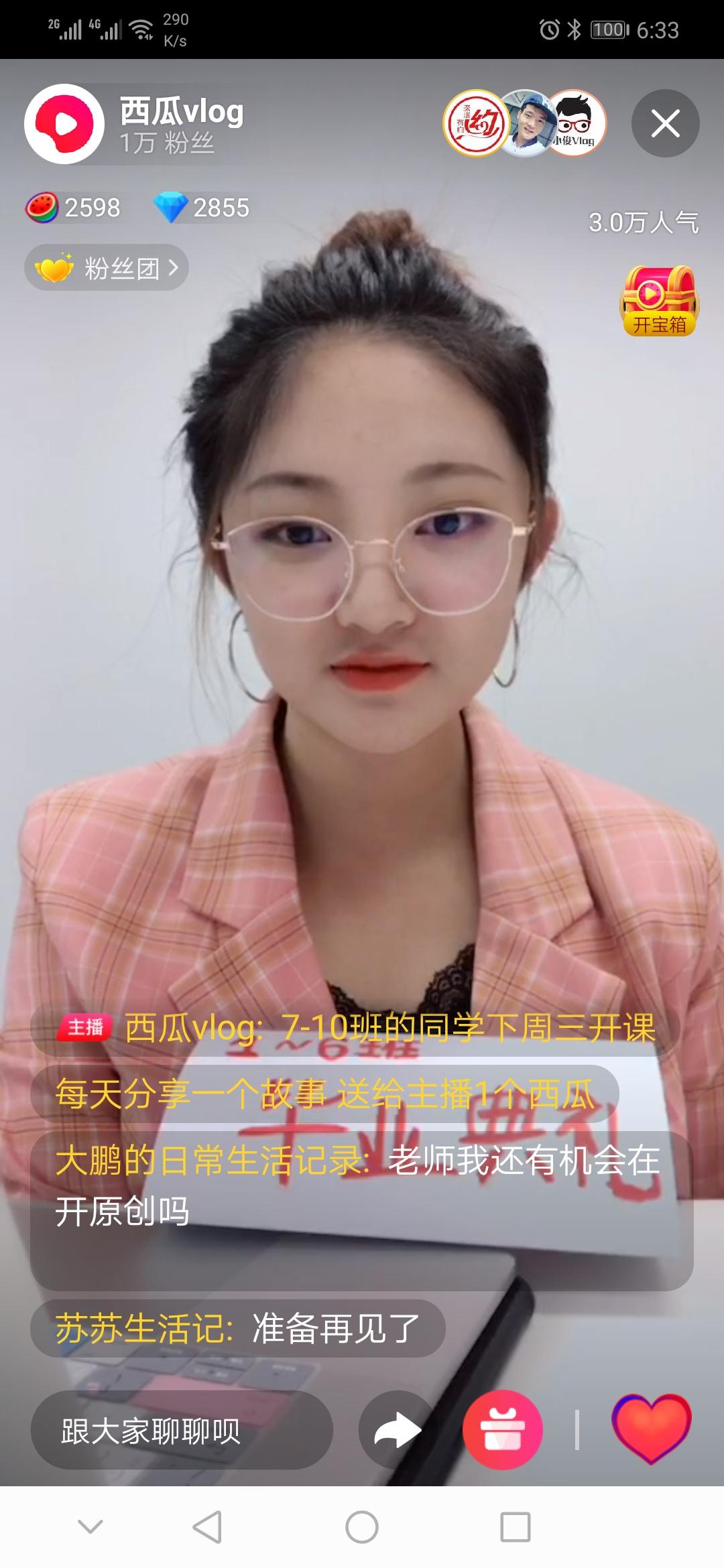Open the 粉丝团 fan club
Screen dimensions: 724x1568
(x=107, y=268)
